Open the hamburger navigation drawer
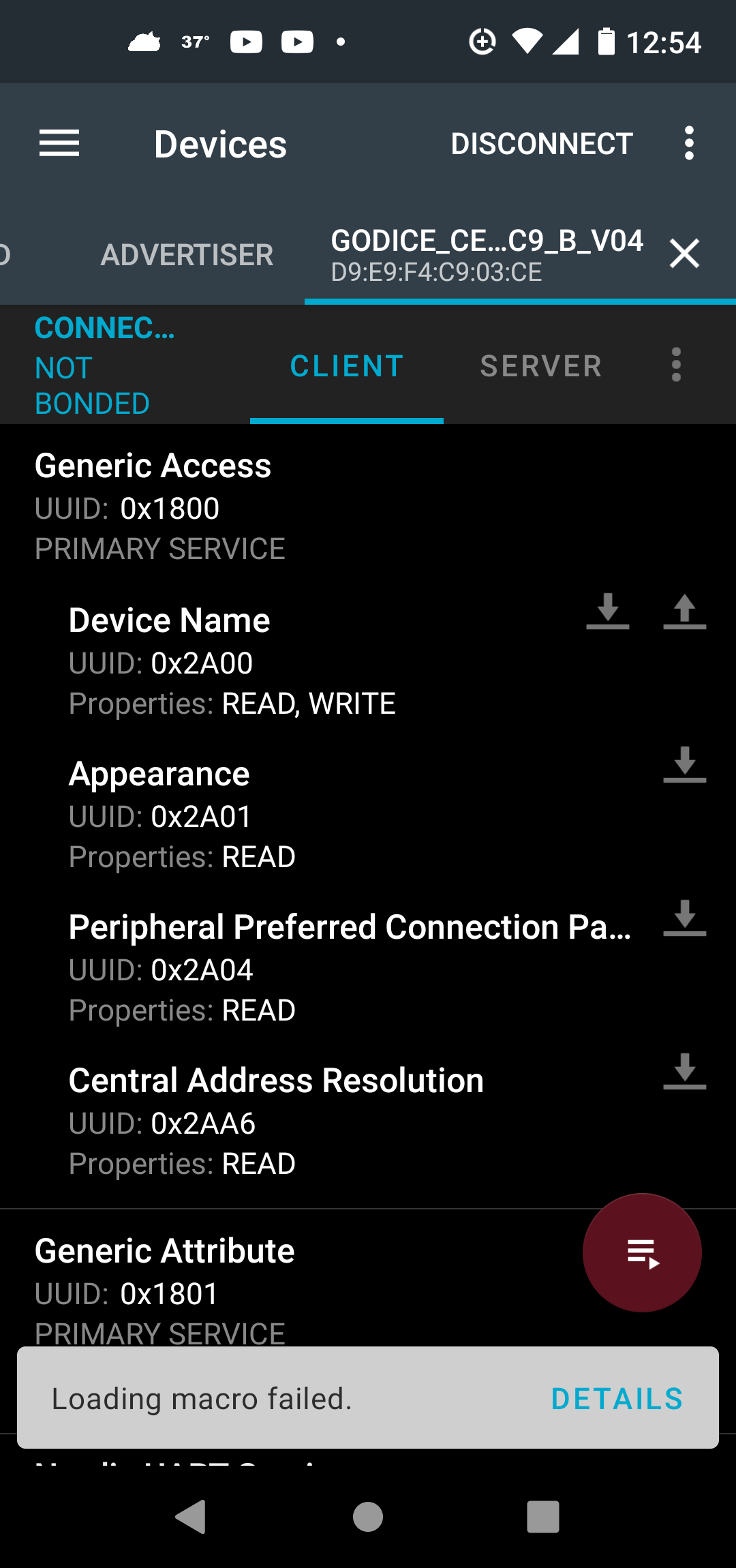 coord(59,144)
